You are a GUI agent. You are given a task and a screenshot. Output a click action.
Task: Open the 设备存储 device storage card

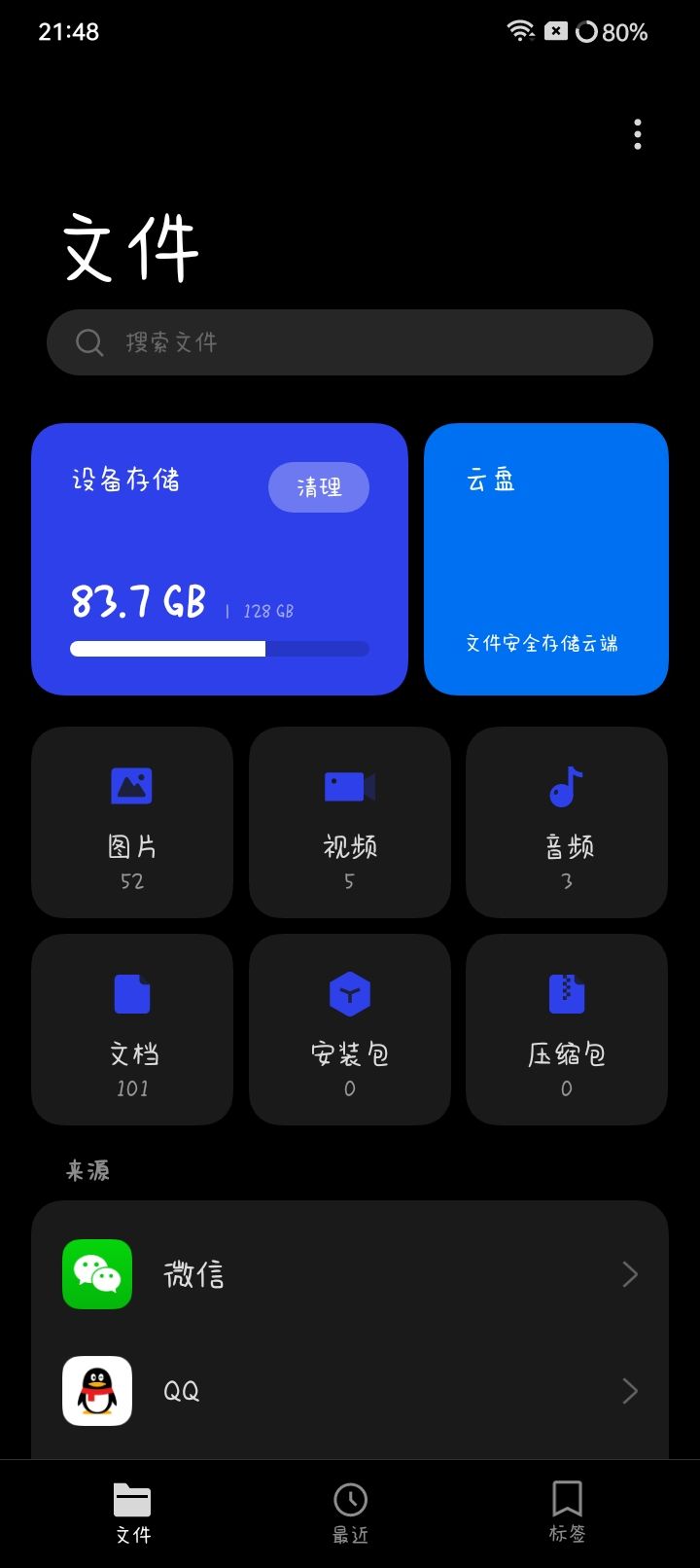[220, 559]
